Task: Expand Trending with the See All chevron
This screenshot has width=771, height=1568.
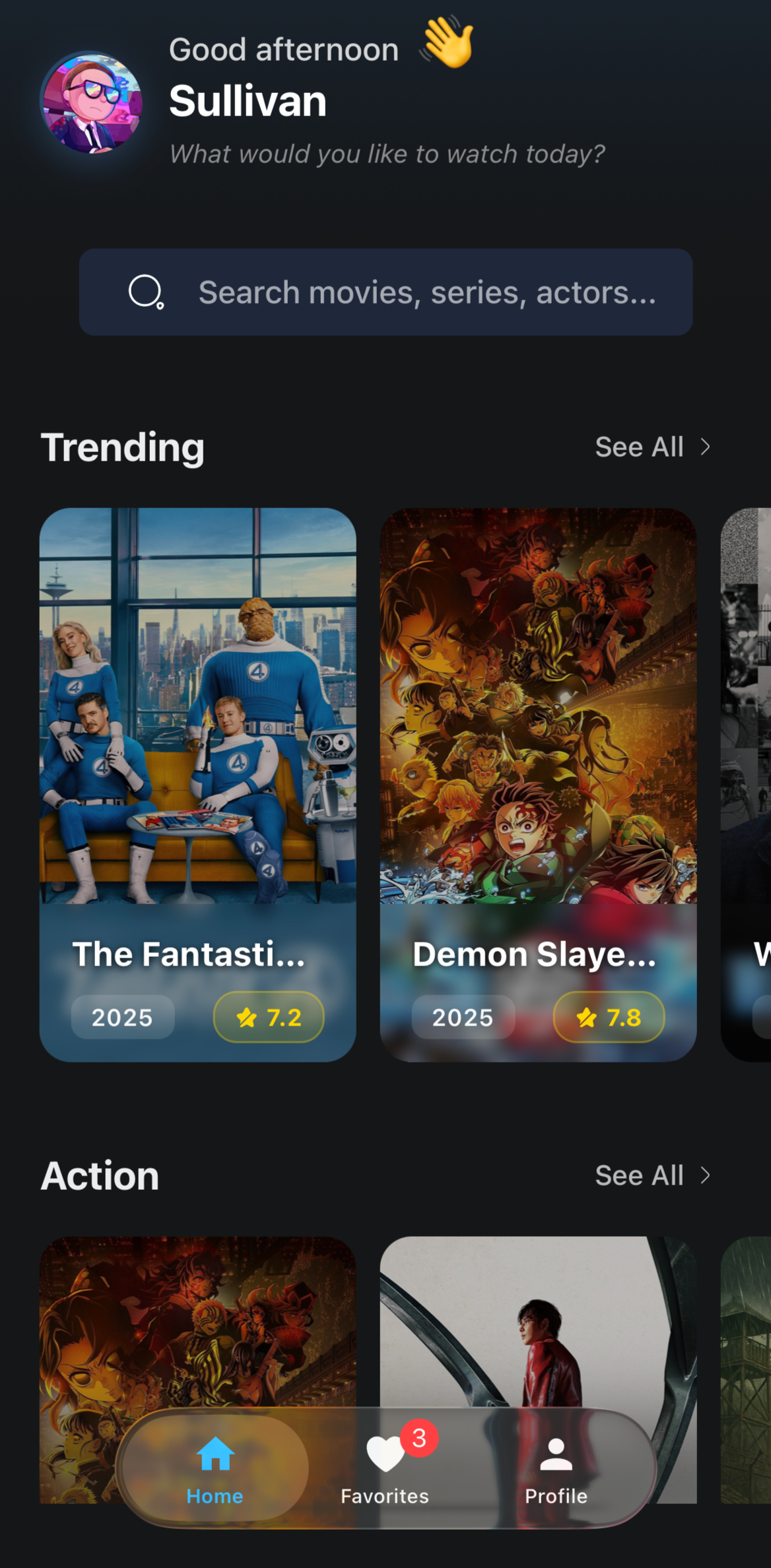Action: pyautogui.click(x=704, y=447)
